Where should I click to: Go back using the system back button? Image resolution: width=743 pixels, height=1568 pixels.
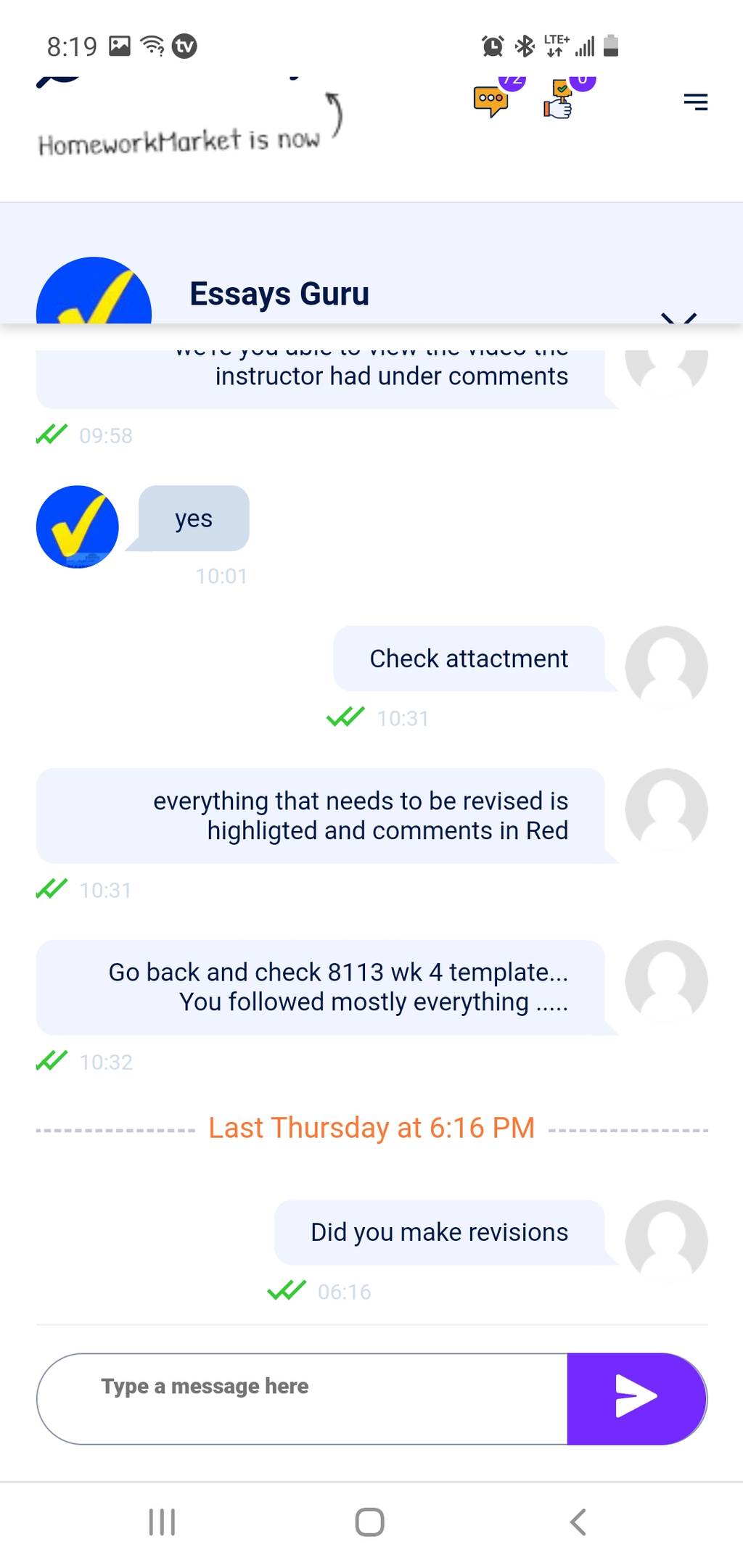tap(578, 1522)
